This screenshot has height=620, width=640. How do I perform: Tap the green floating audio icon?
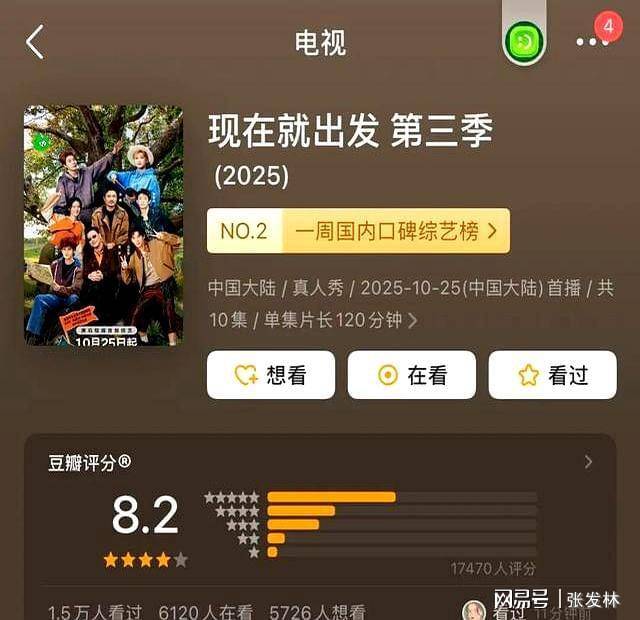tap(524, 42)
